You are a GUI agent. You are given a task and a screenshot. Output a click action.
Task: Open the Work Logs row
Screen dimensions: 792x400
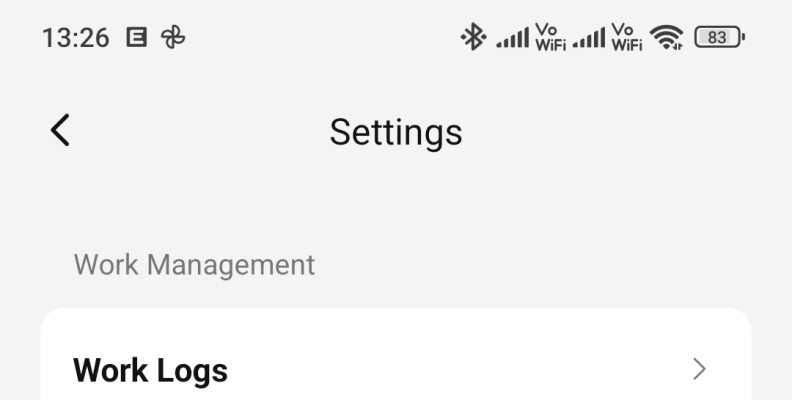[395, 370]
